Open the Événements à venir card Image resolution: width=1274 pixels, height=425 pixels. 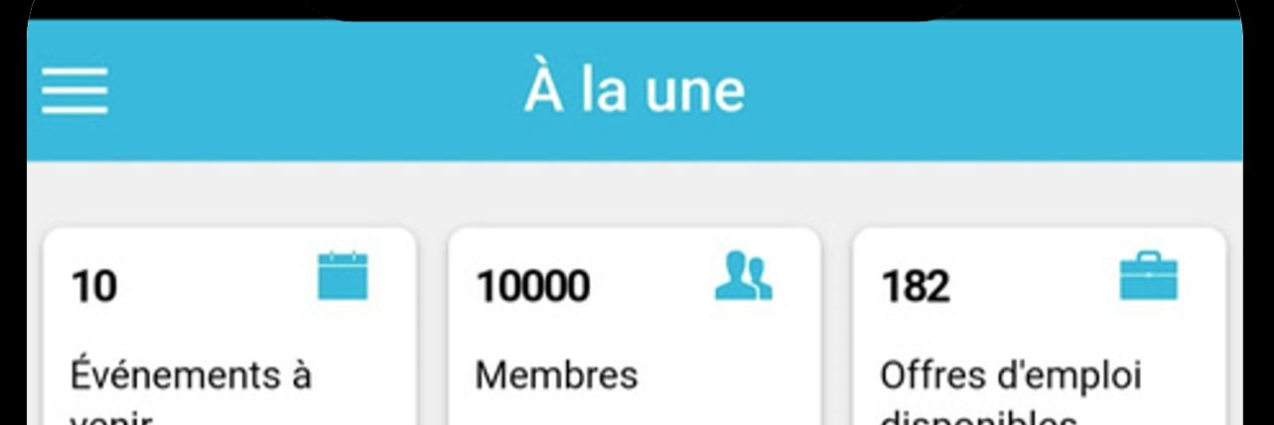(230, 330)
